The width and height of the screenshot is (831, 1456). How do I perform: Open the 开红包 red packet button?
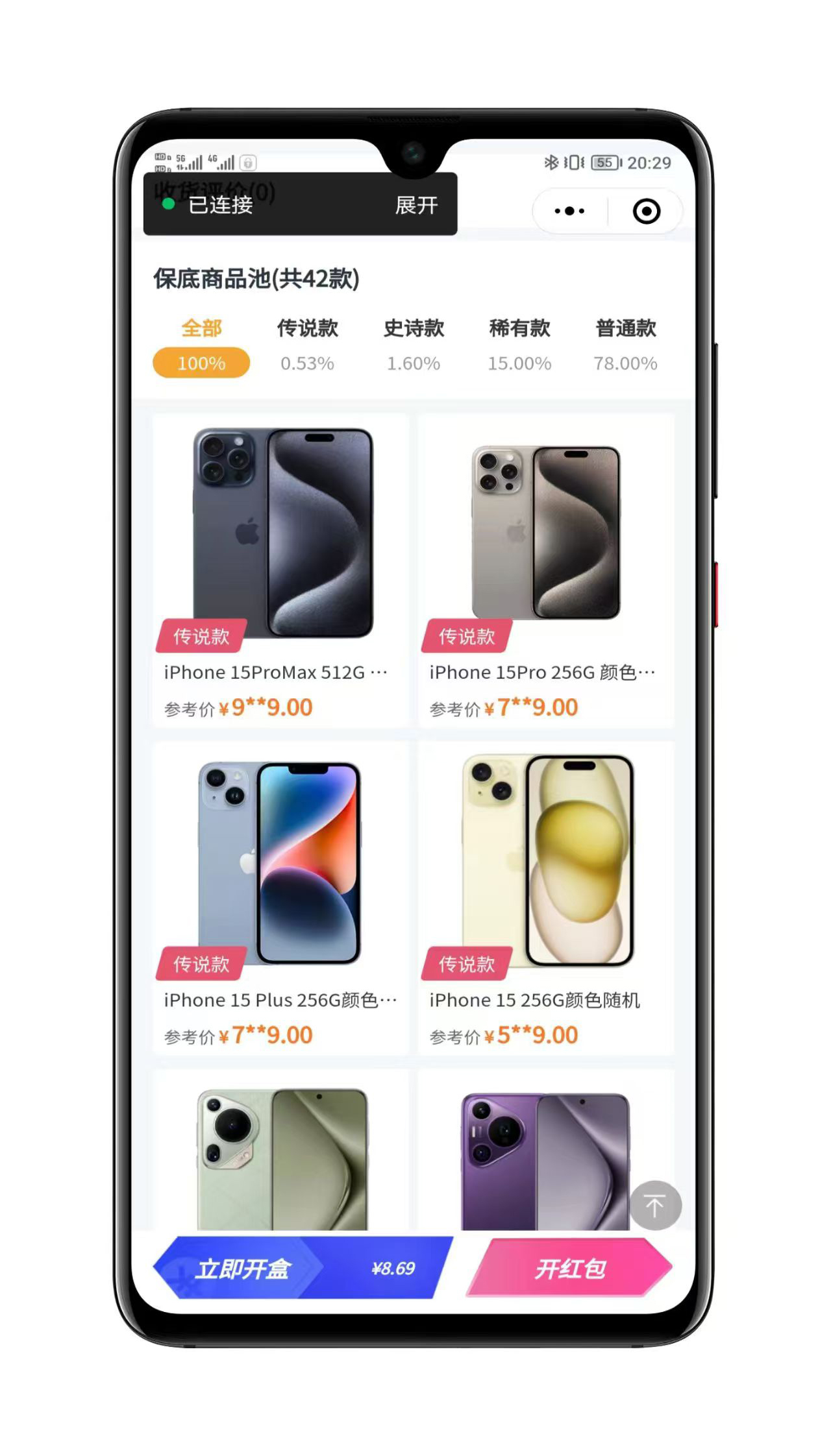(x=569, y=1267)
